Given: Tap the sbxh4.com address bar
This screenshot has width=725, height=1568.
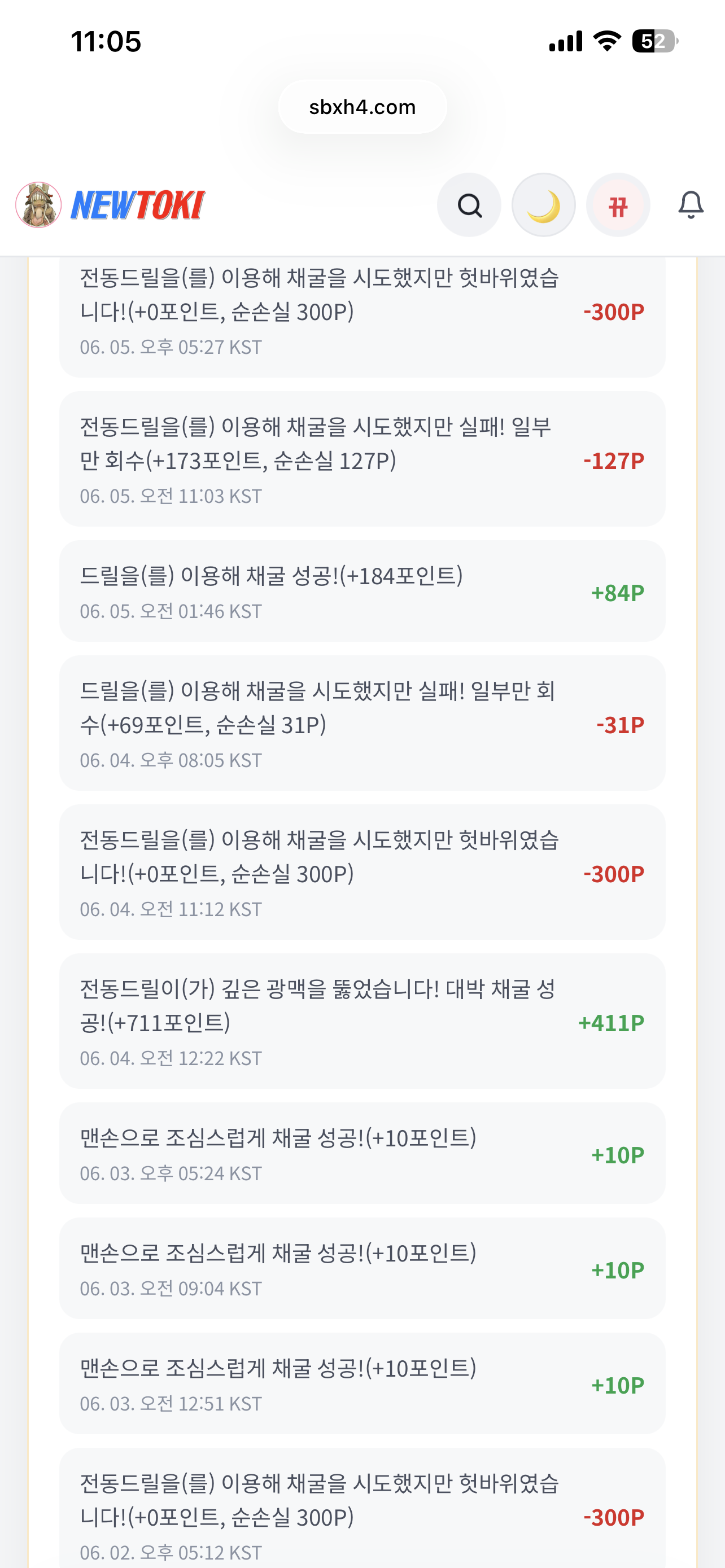Looking at the screenshot, I should point(363,107).
